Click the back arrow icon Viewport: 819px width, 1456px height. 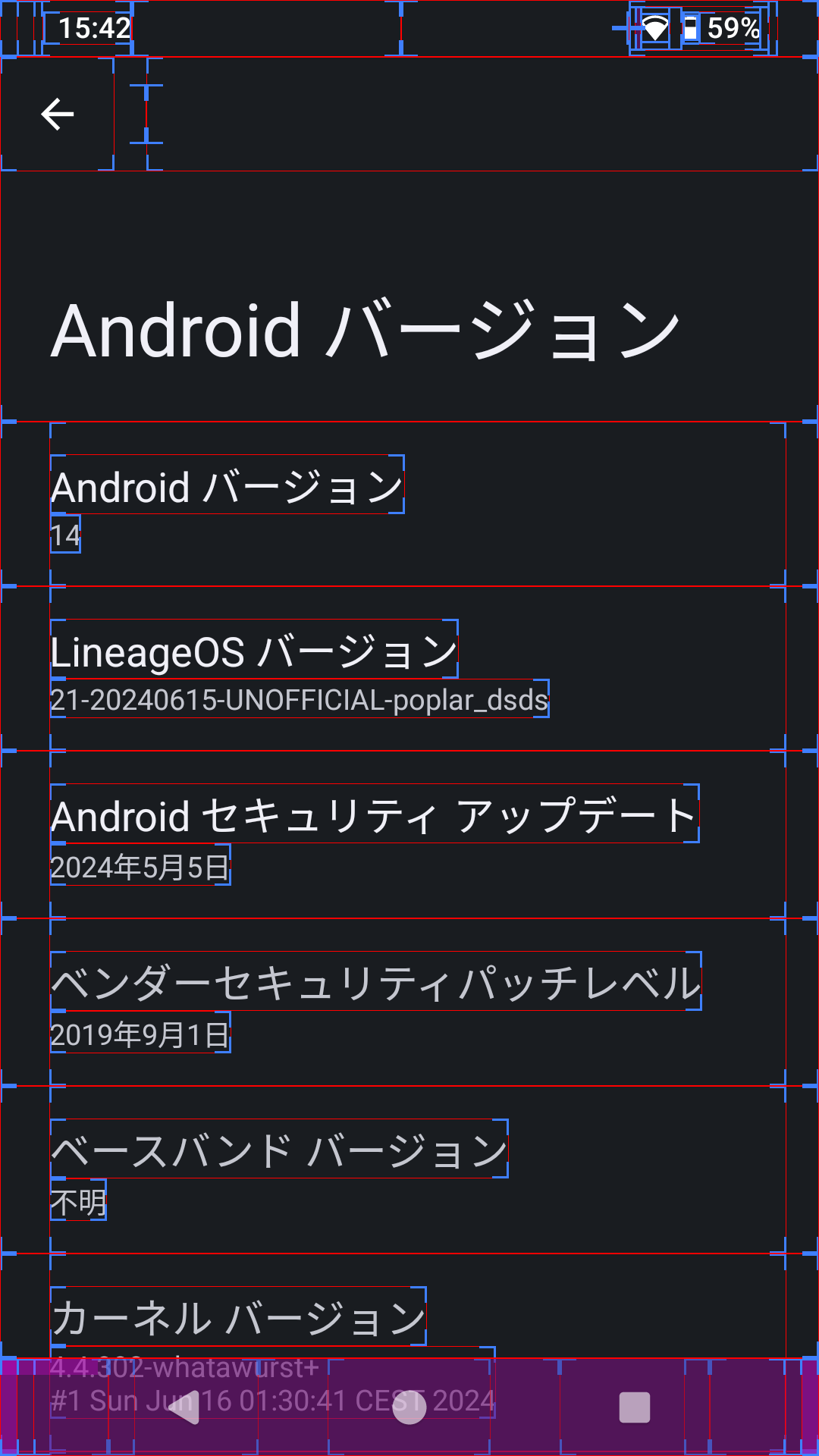pos(57,115)
